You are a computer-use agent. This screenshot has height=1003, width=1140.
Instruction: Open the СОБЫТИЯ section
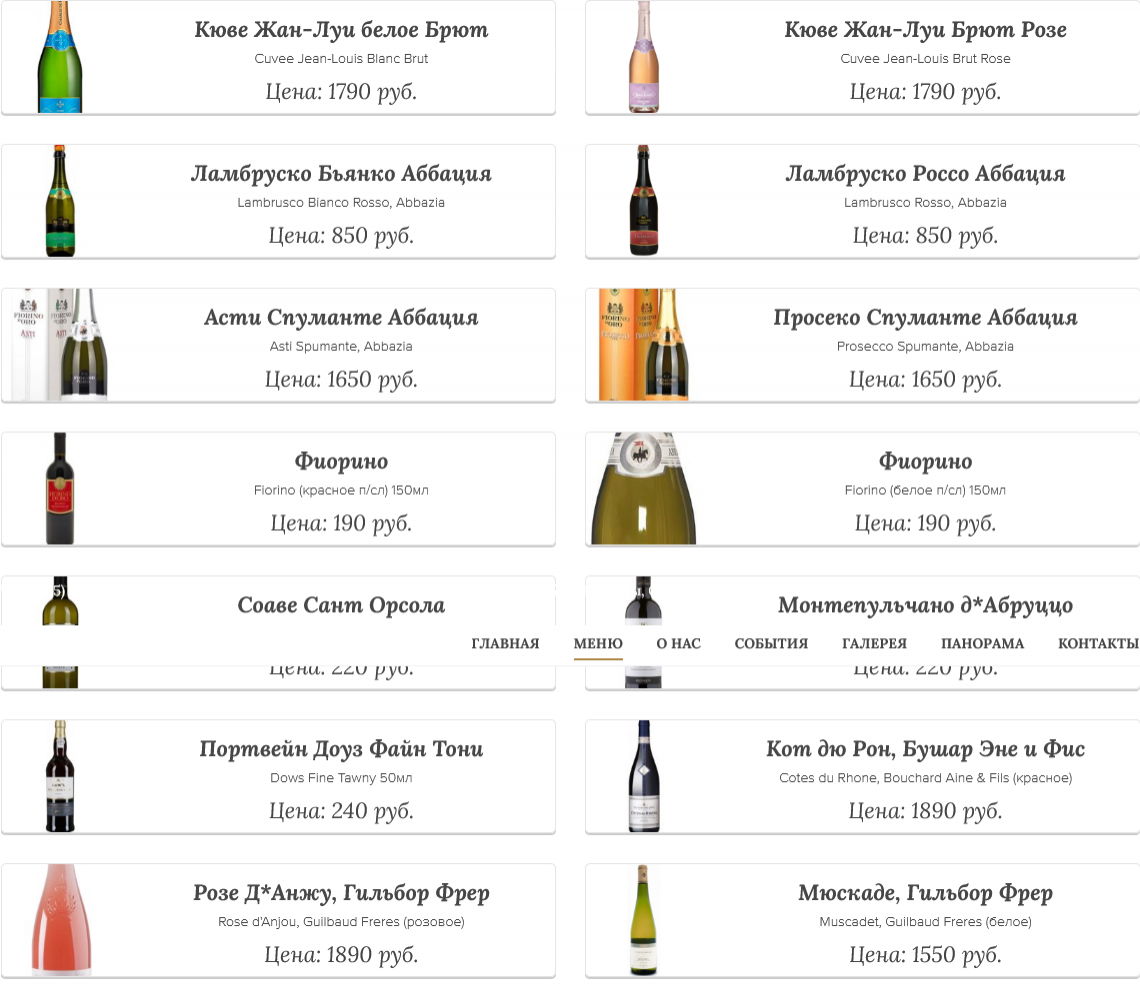(771, 643)
